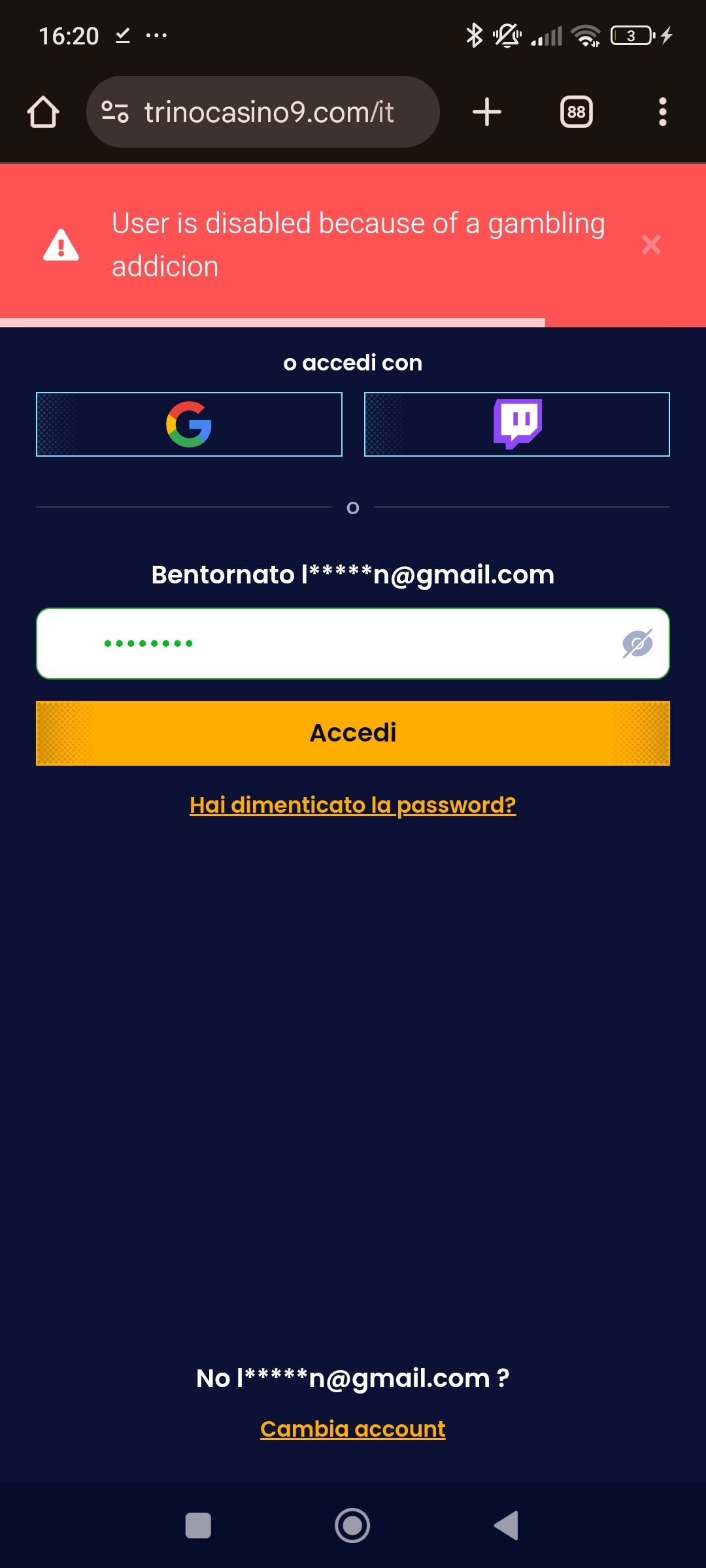The image size is (706, 1568).
Task: Open the browser home page
Action: click(x=43, y=112)
